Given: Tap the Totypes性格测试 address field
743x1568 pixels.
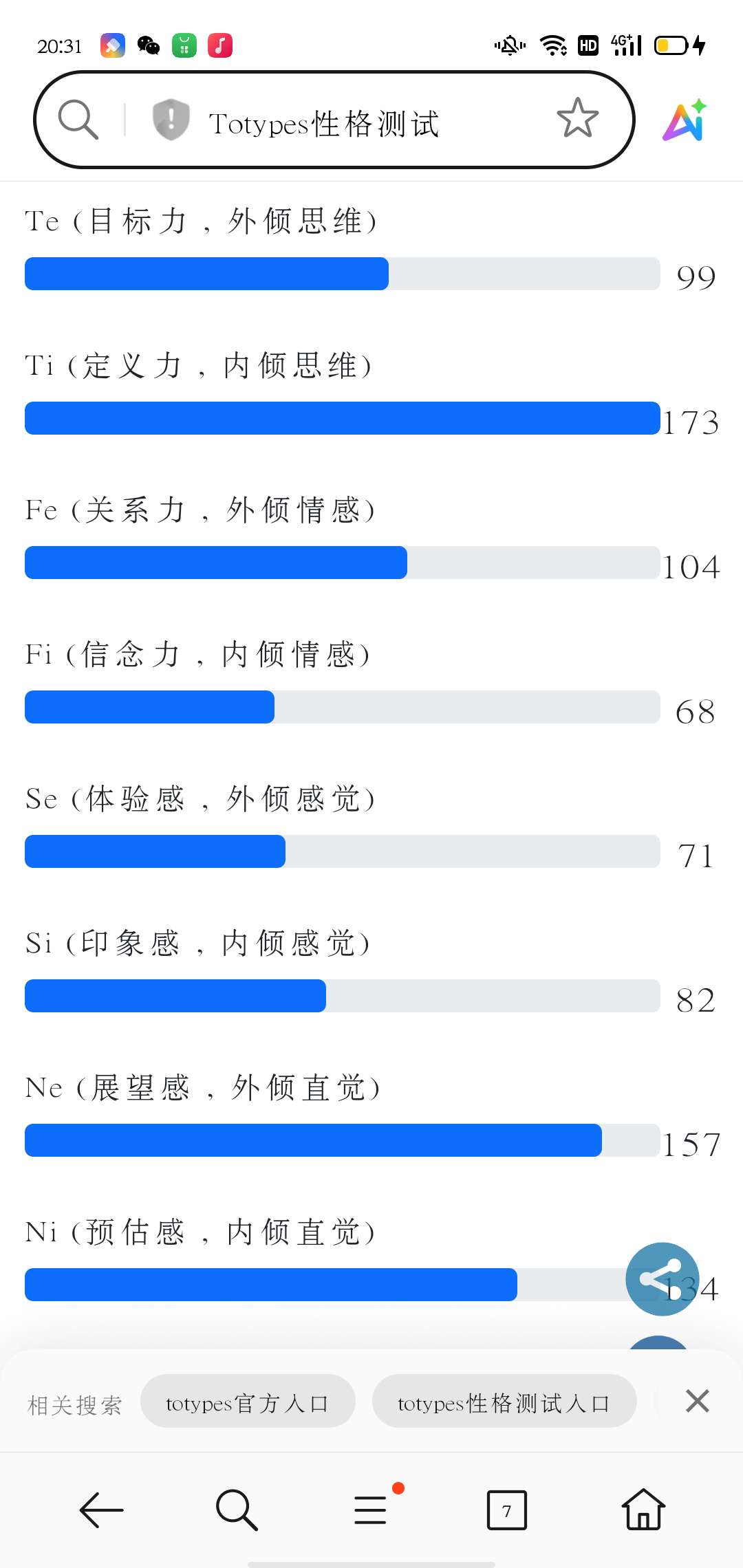Looking at the screenshot, I should [323, 124].
